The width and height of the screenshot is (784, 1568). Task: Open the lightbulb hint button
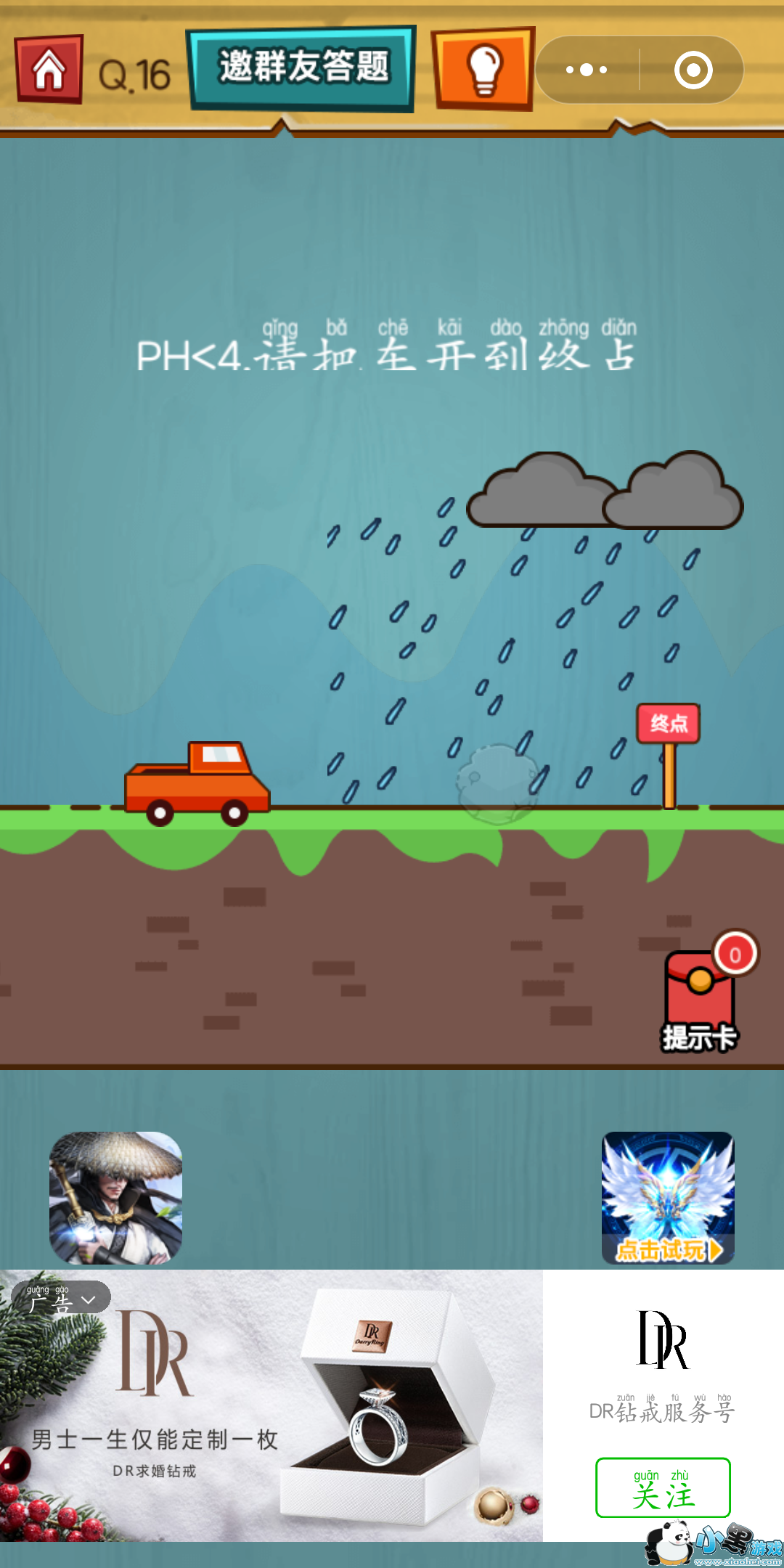pos(484,69)
